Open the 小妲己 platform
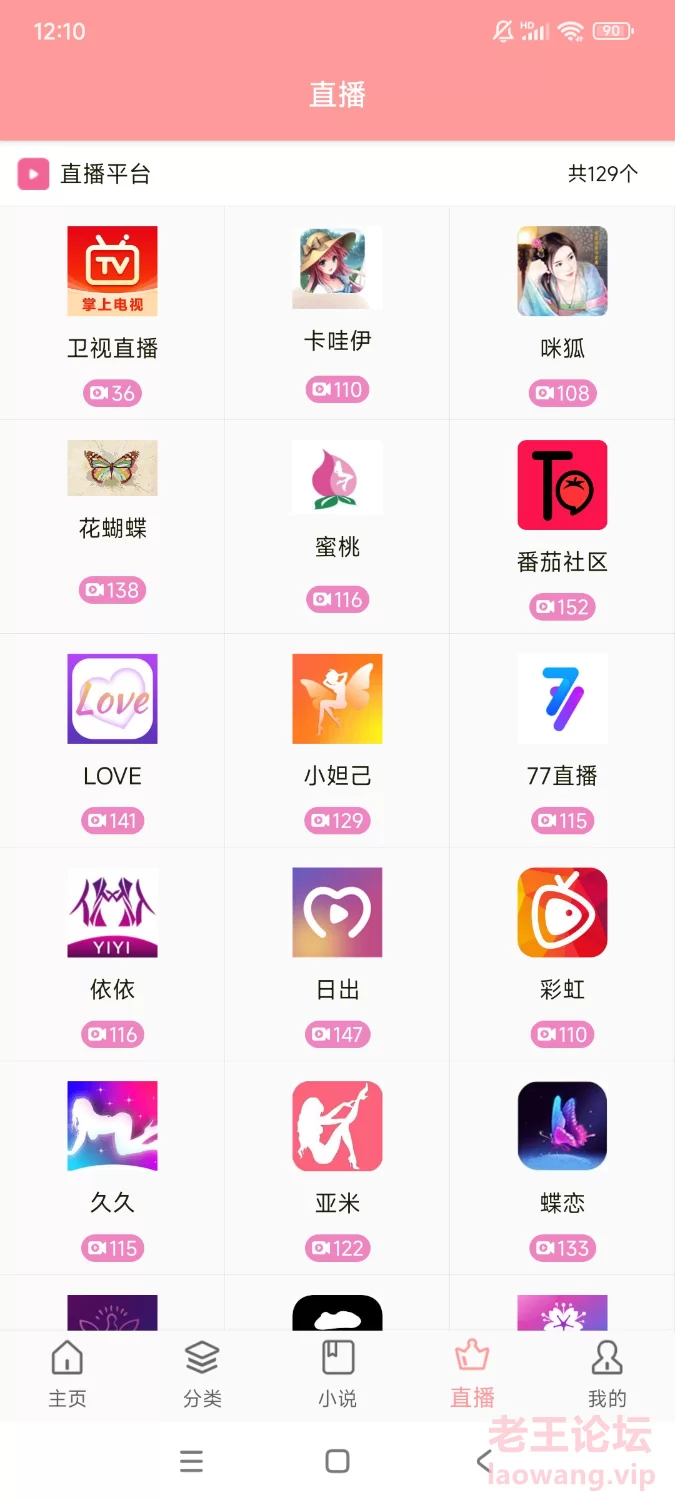Viewport: 675px width, 1500px height. pyautogui.click(x=337, y=699)
